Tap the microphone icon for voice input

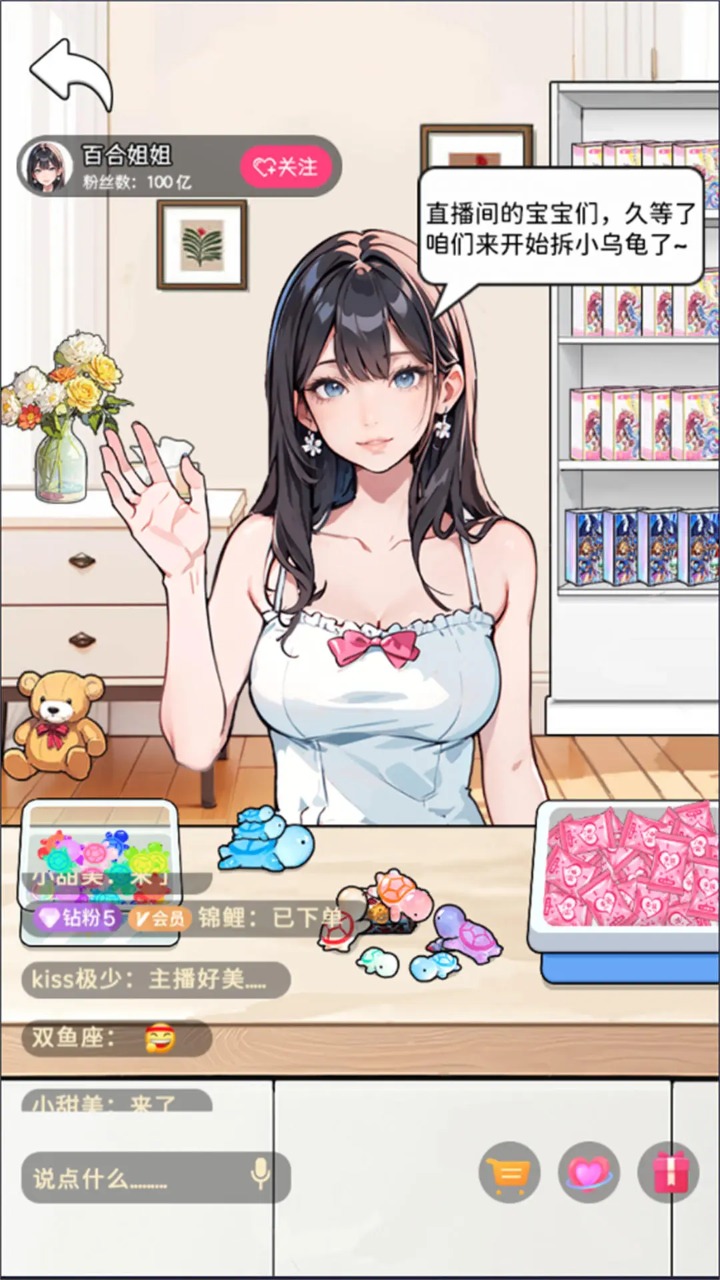coord(260,1175)
